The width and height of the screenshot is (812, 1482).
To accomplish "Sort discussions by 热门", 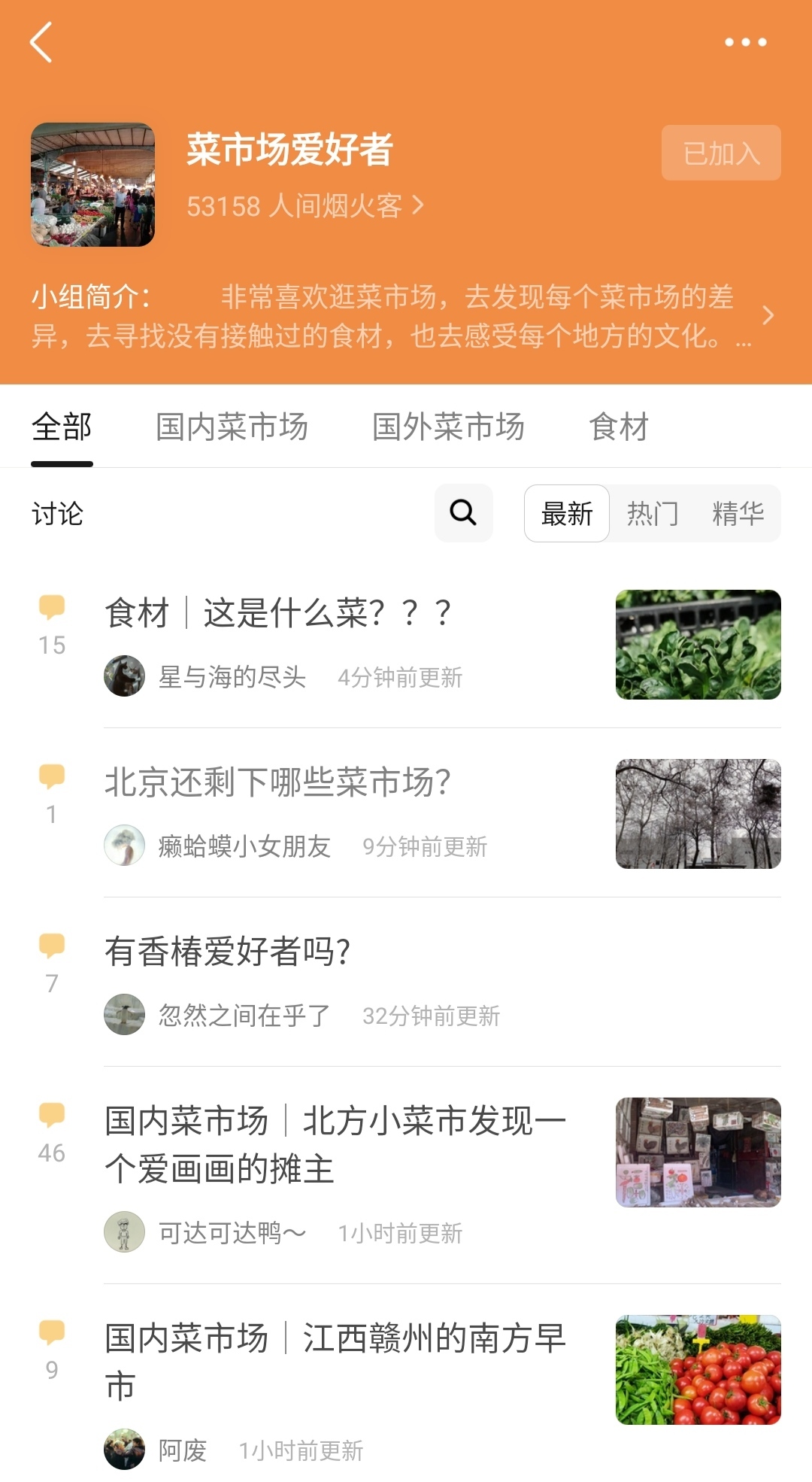I will pos(653,514).
